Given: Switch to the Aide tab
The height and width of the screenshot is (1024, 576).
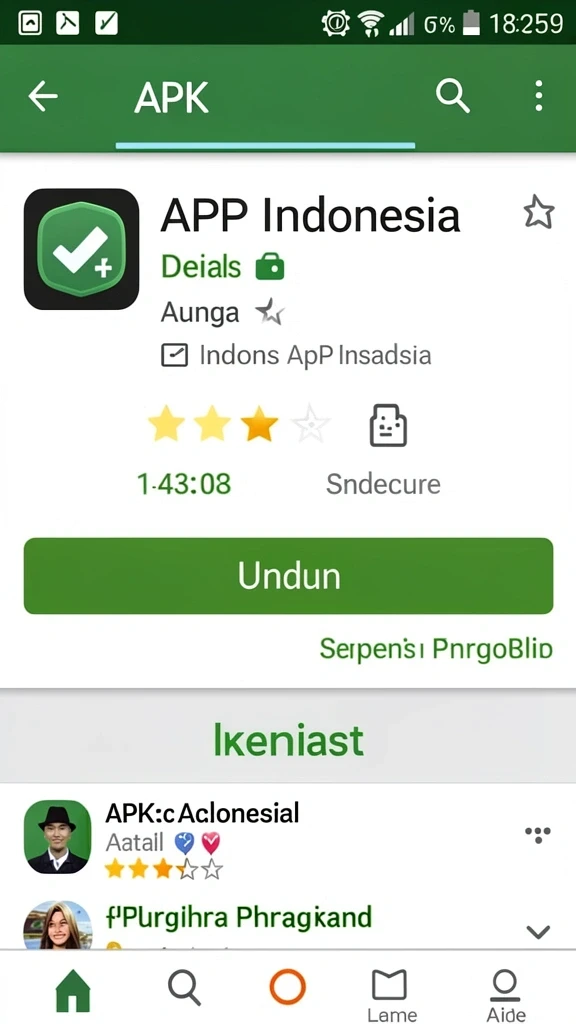Looking at the screenshot, I should coord(505,995).
